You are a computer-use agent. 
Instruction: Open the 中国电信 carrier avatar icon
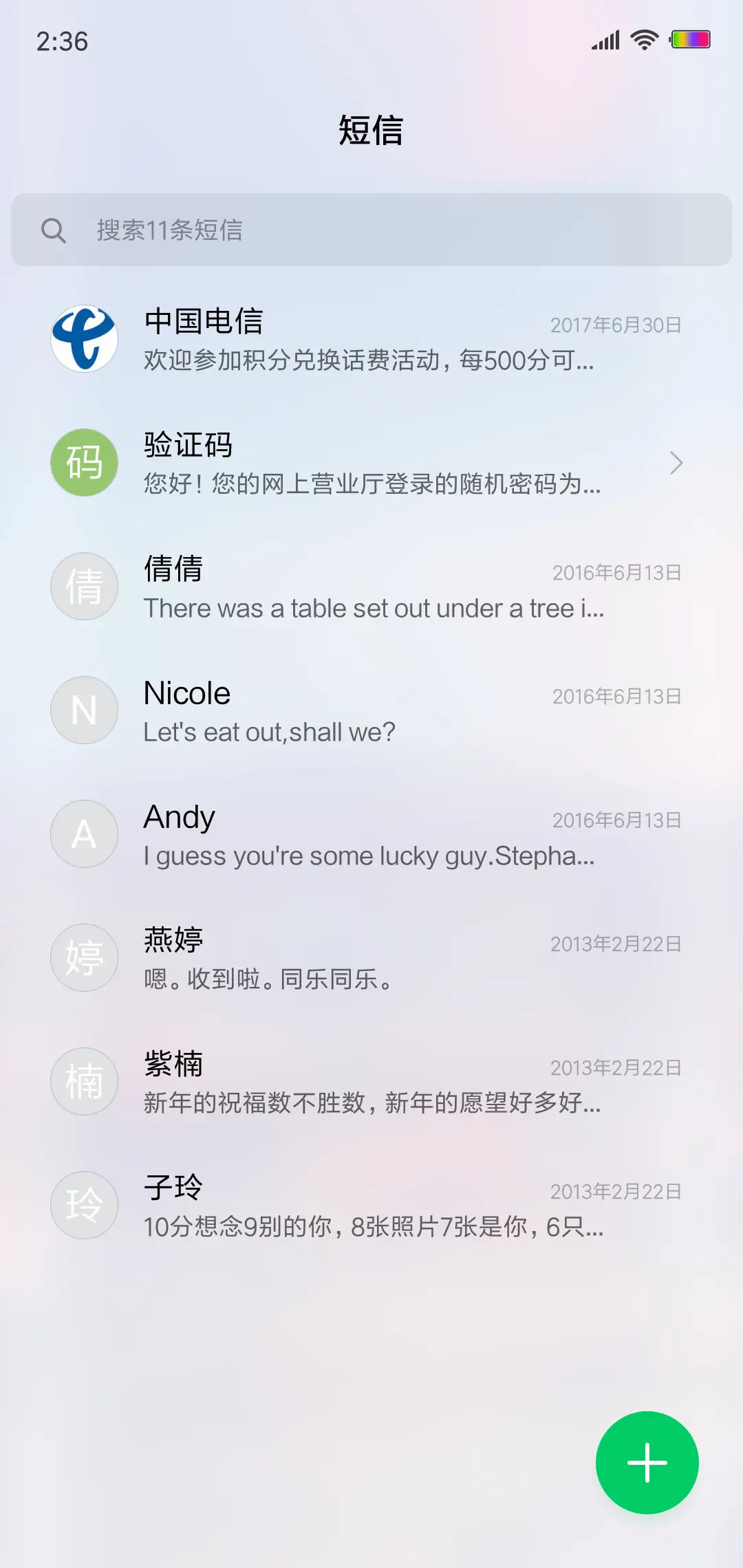84,338
